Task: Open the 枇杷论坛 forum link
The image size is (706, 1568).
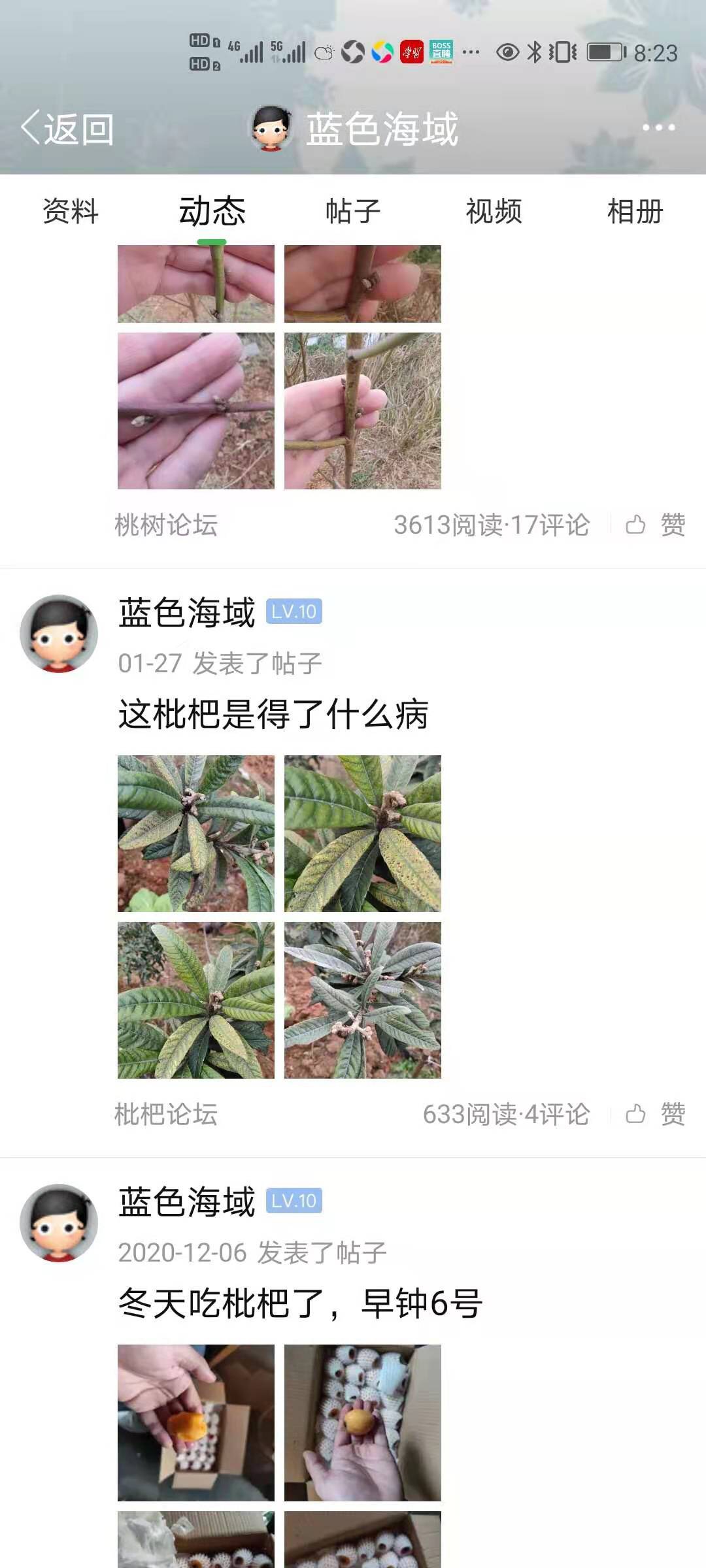Action: pos(166,1114)
